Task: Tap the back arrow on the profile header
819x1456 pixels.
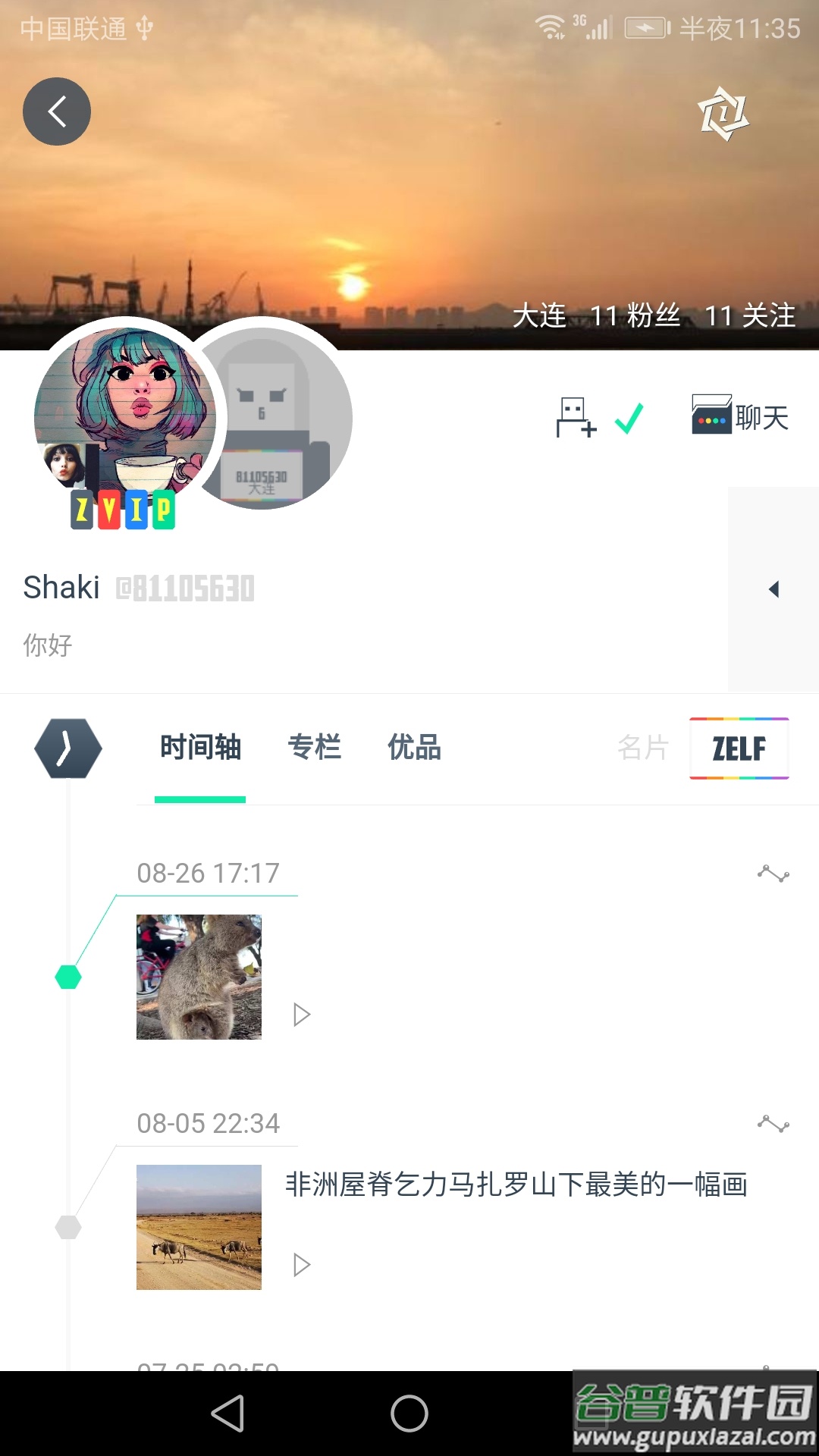Action: pos(57,111)
